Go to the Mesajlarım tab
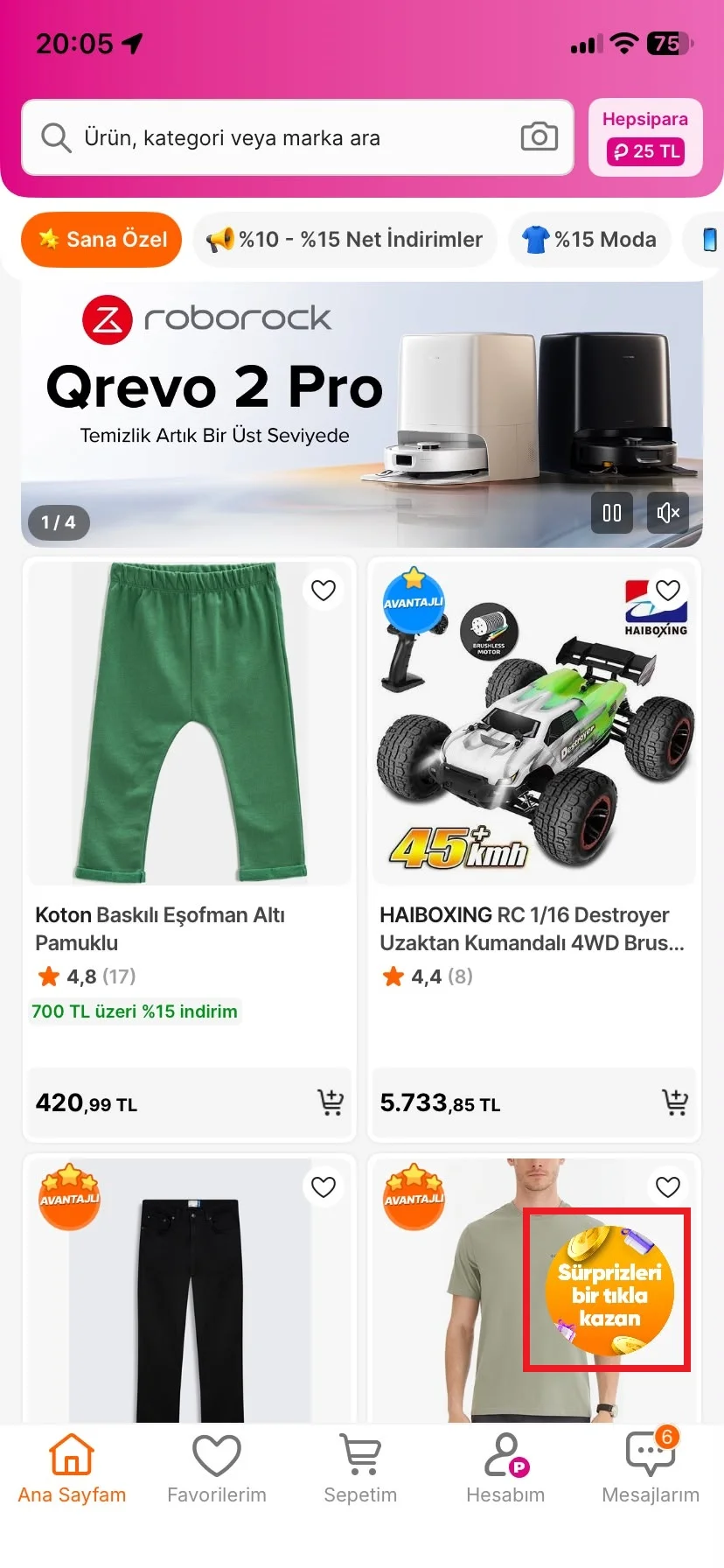Image resolution: width=724 pixels, height=1568 pixels. tap(651, 1470)
